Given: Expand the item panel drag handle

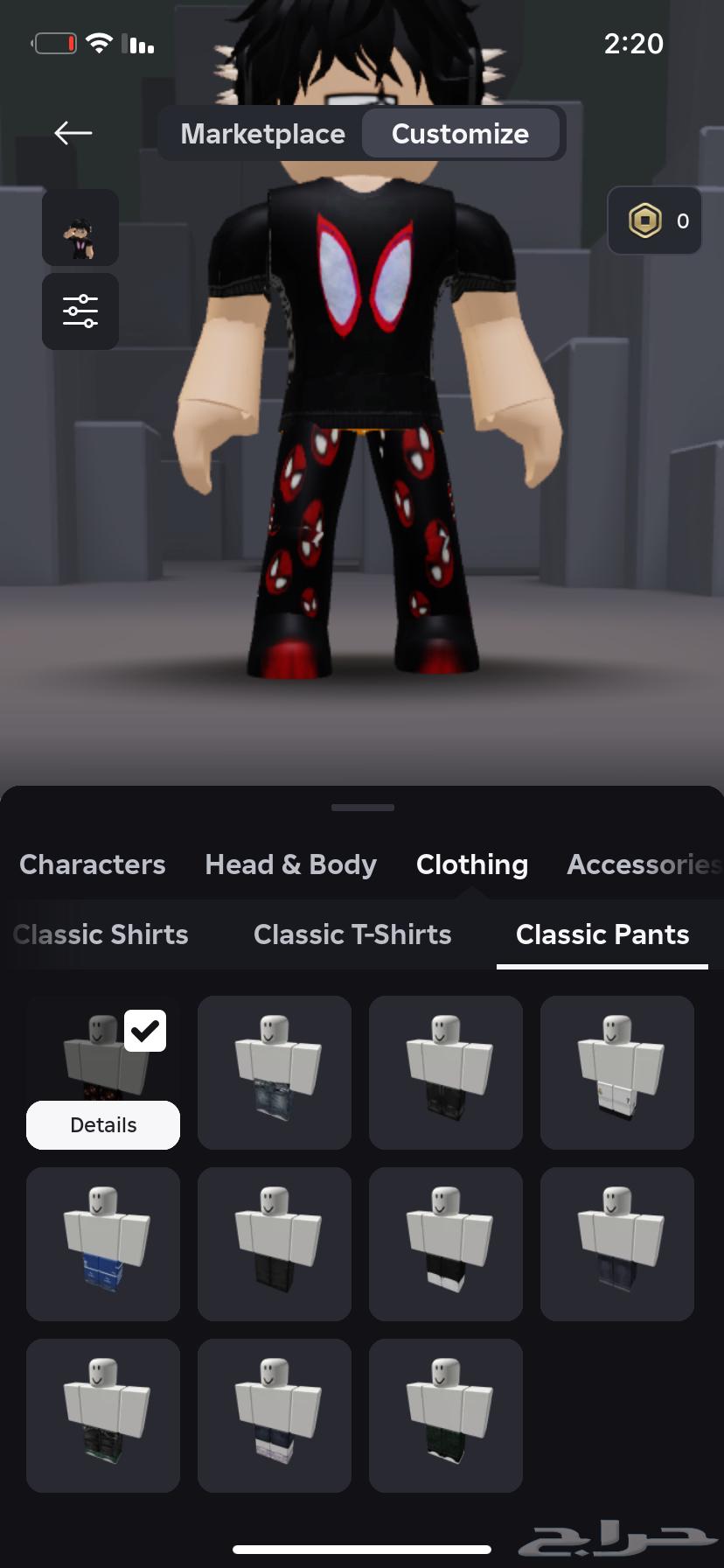Looking at the screenshot, I should pos(362,808).
